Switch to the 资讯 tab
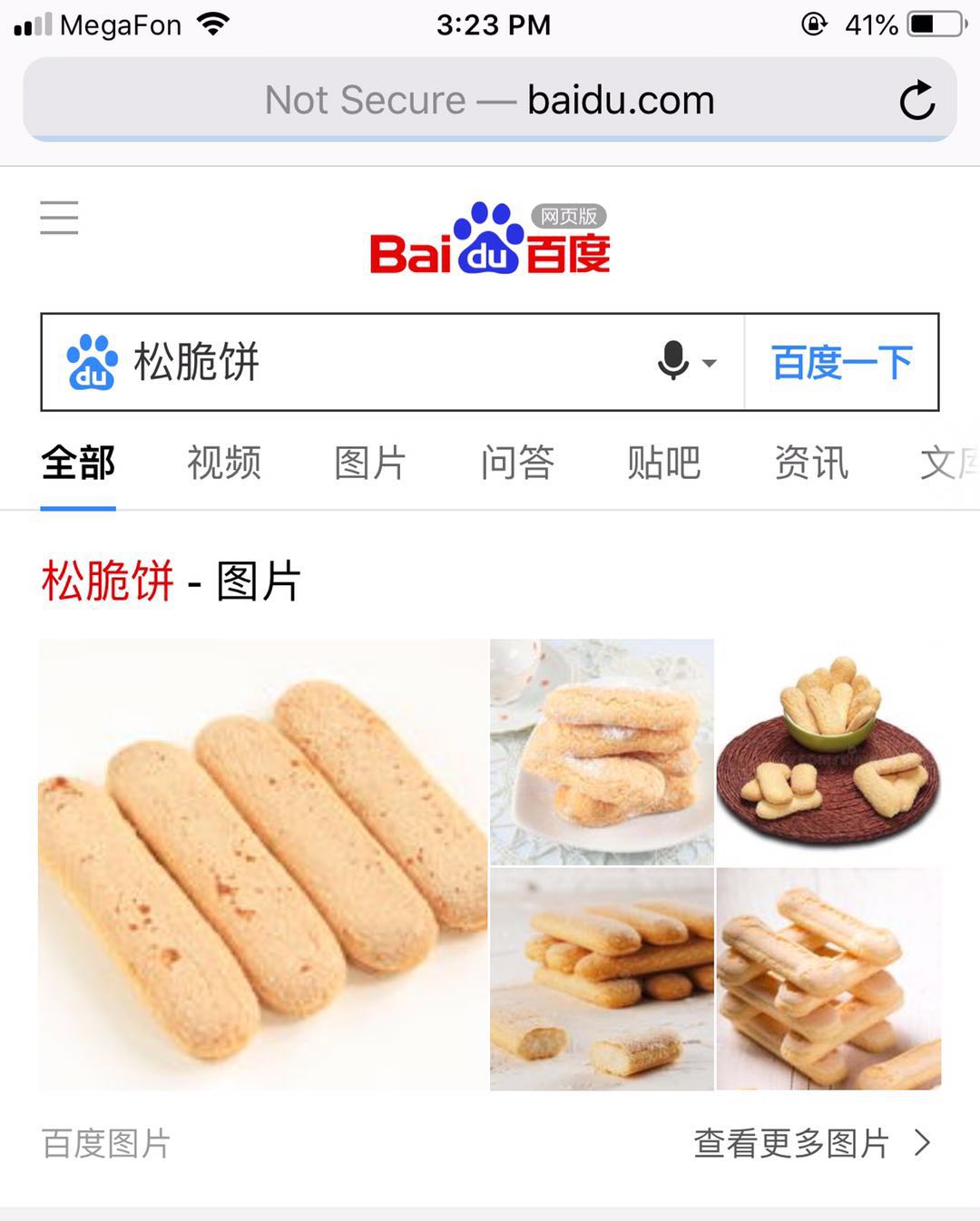The width and height of the screenshot is (980, 1221). (810, 463)
